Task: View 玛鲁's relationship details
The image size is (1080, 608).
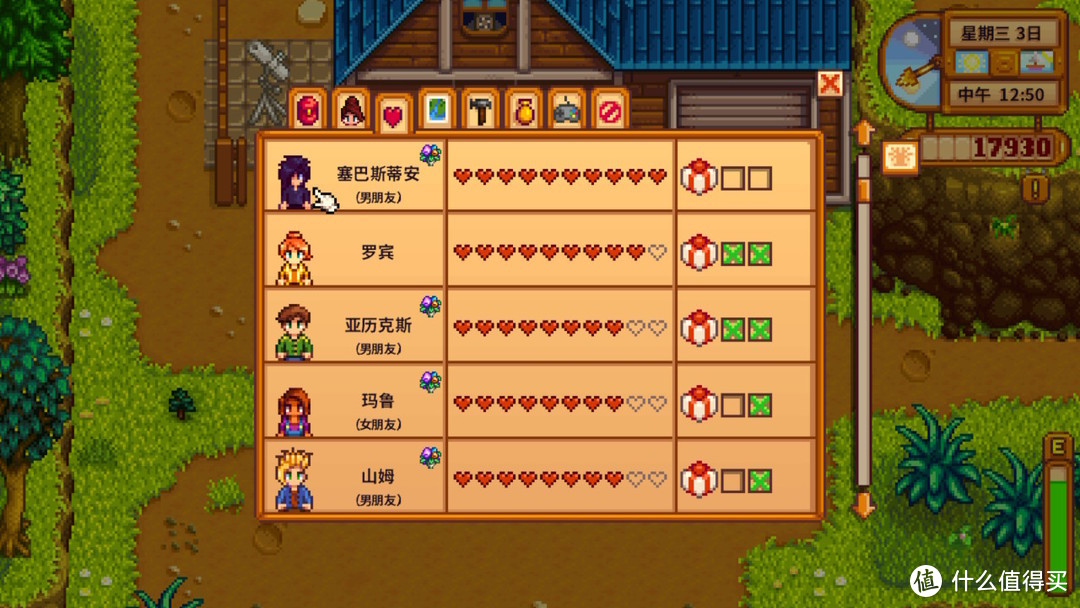Action: click(540, 402)
